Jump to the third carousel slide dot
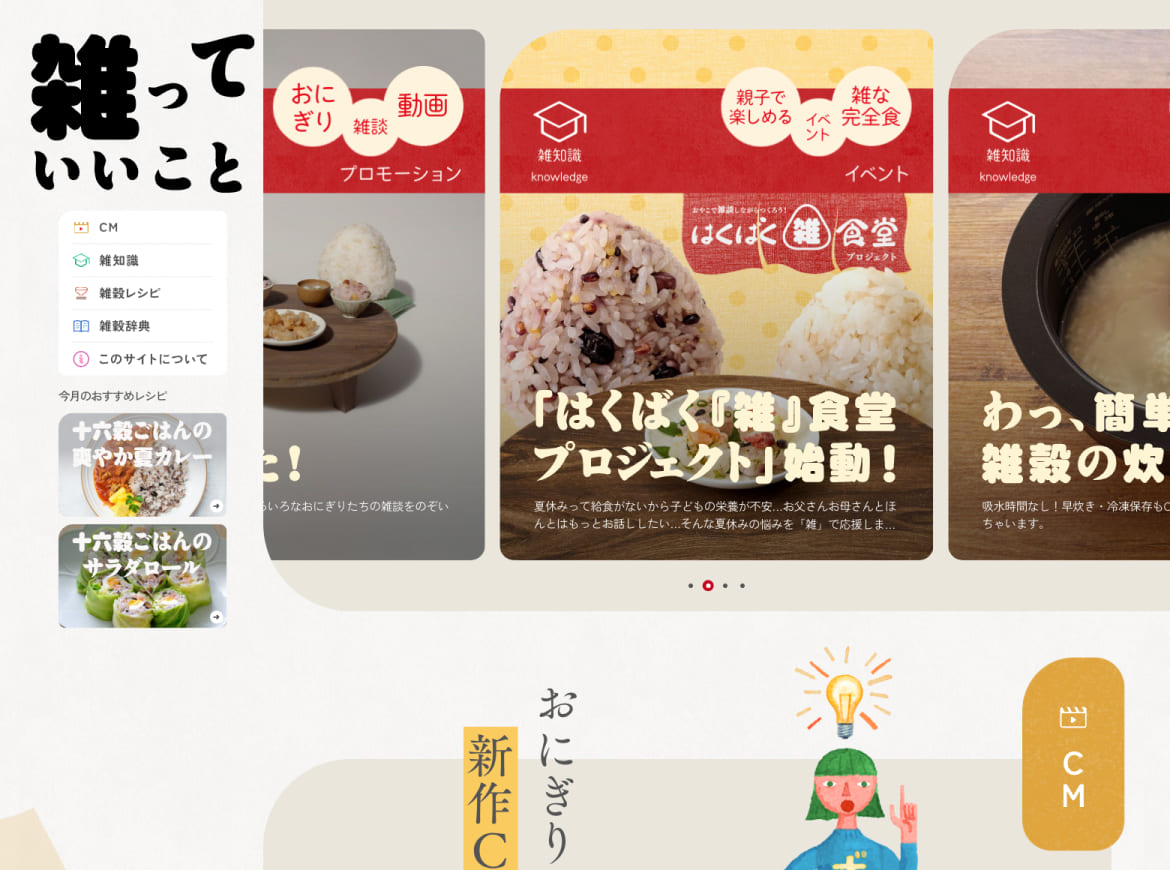 coord(725,586)
